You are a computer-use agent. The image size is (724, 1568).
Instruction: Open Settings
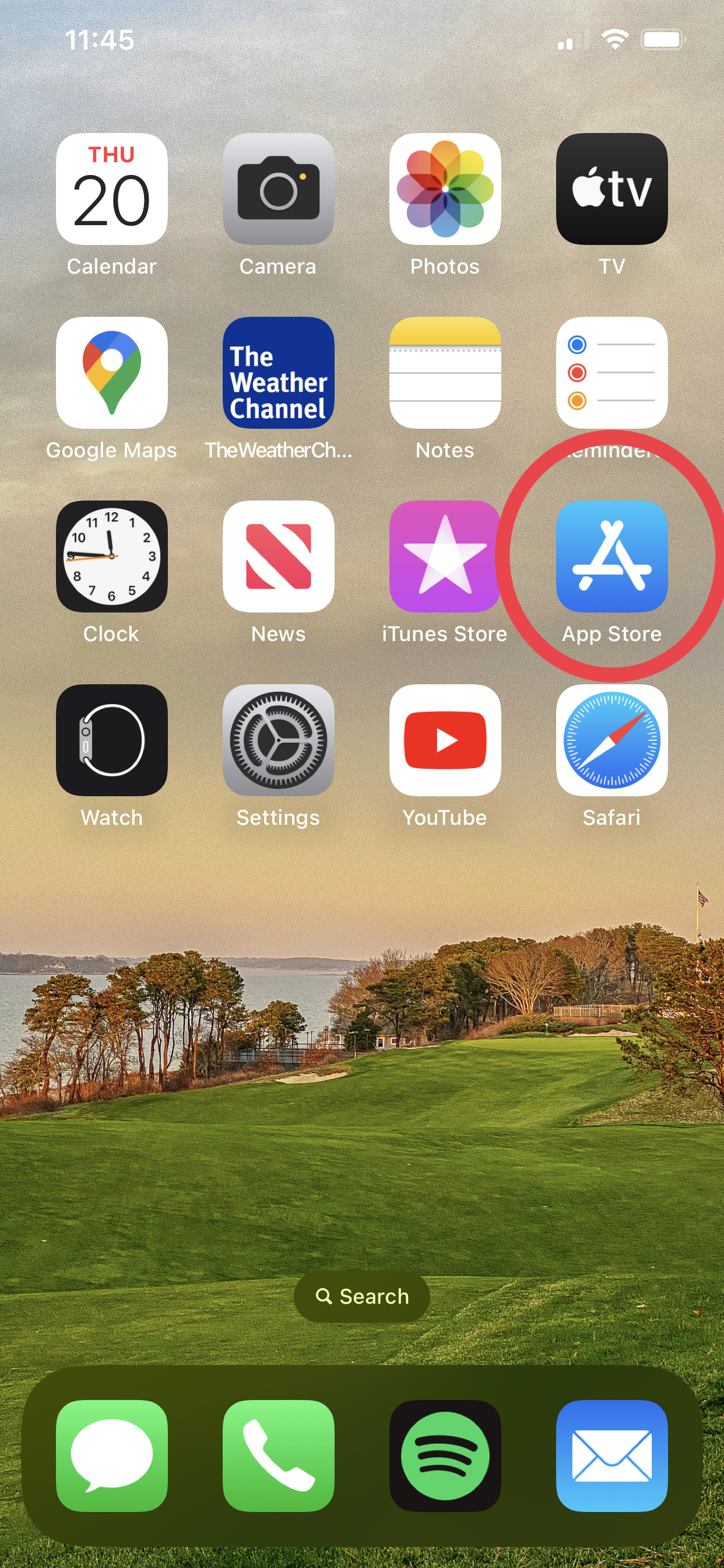pyautogui.click(x=278, y=740)
